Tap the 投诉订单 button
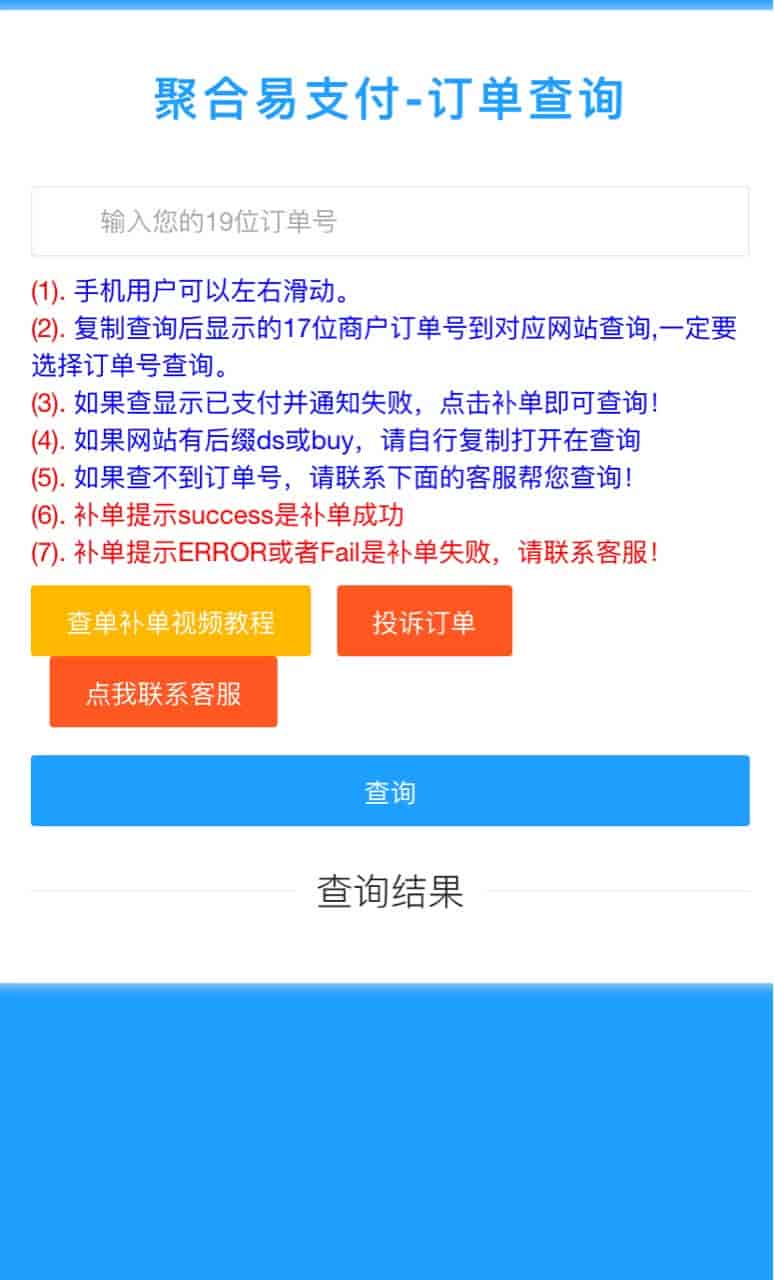The image size is (774, 1280). click(x=424, y=621)
